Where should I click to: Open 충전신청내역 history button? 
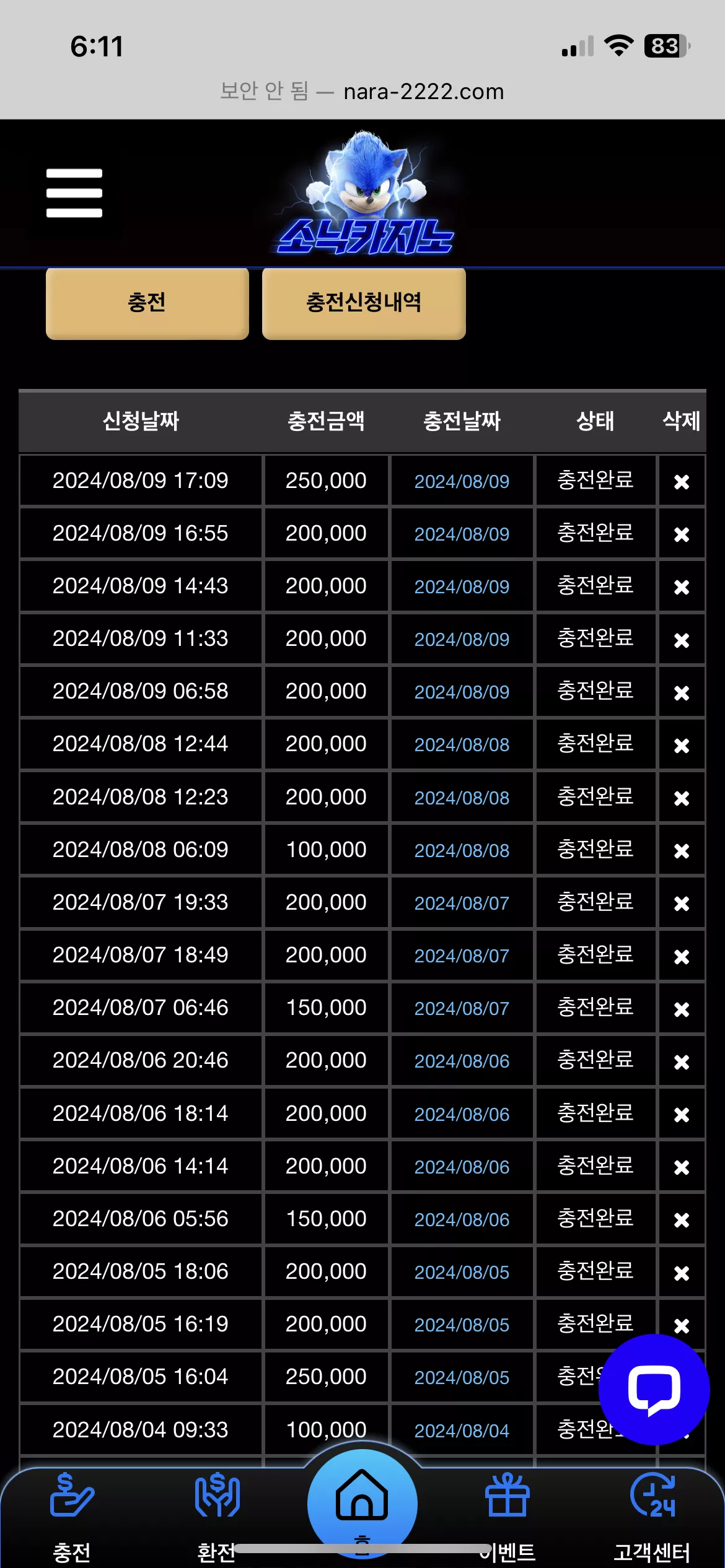point(364,303)
